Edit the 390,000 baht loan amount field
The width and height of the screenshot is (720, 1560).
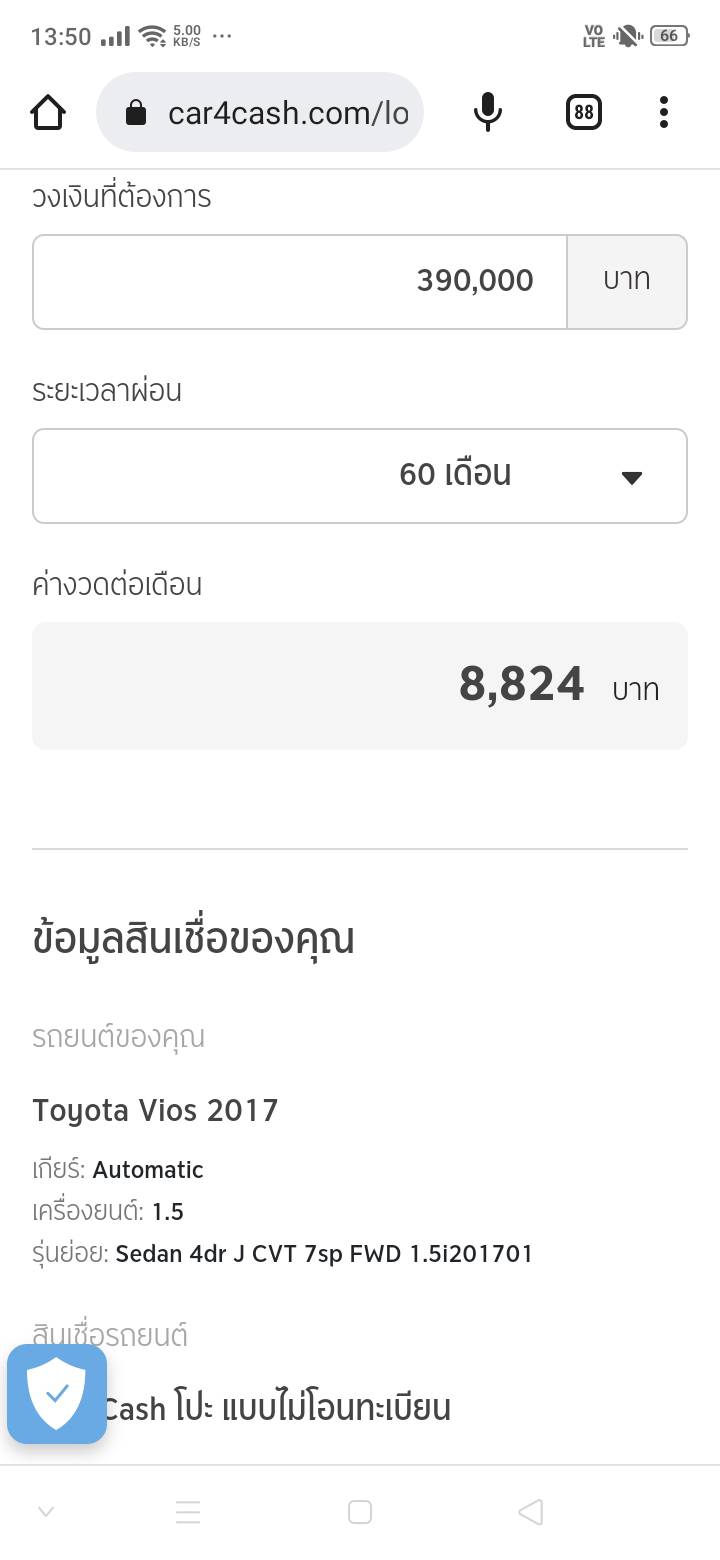[300, 281]
